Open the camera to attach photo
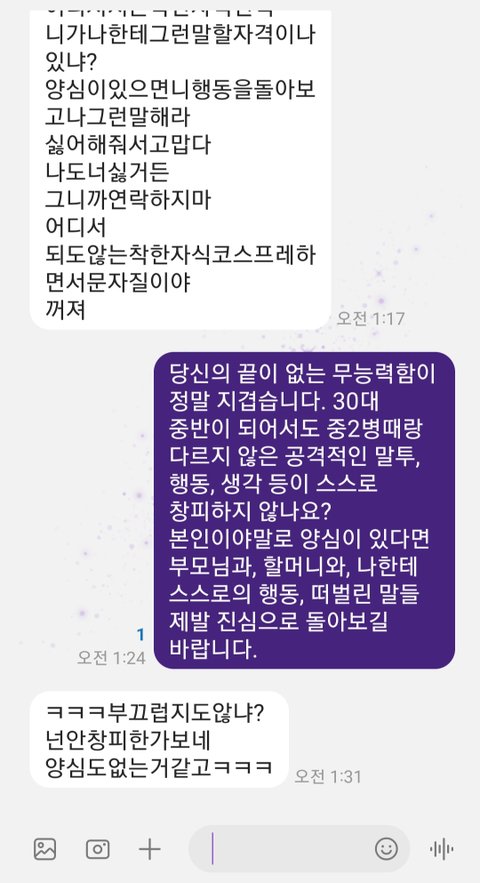The image size is (480, 883). pos(97,849)
